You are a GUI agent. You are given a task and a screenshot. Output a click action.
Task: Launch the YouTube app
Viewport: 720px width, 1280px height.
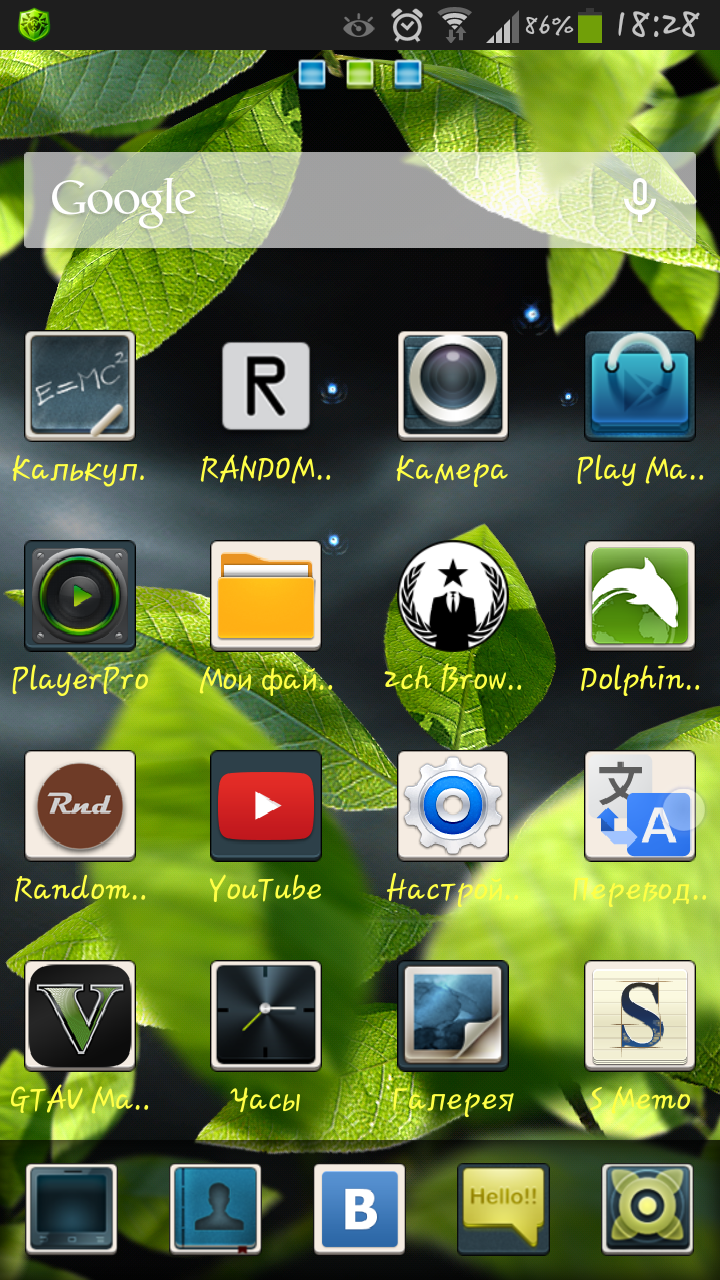pyautogui.click(x=266, y=806)
